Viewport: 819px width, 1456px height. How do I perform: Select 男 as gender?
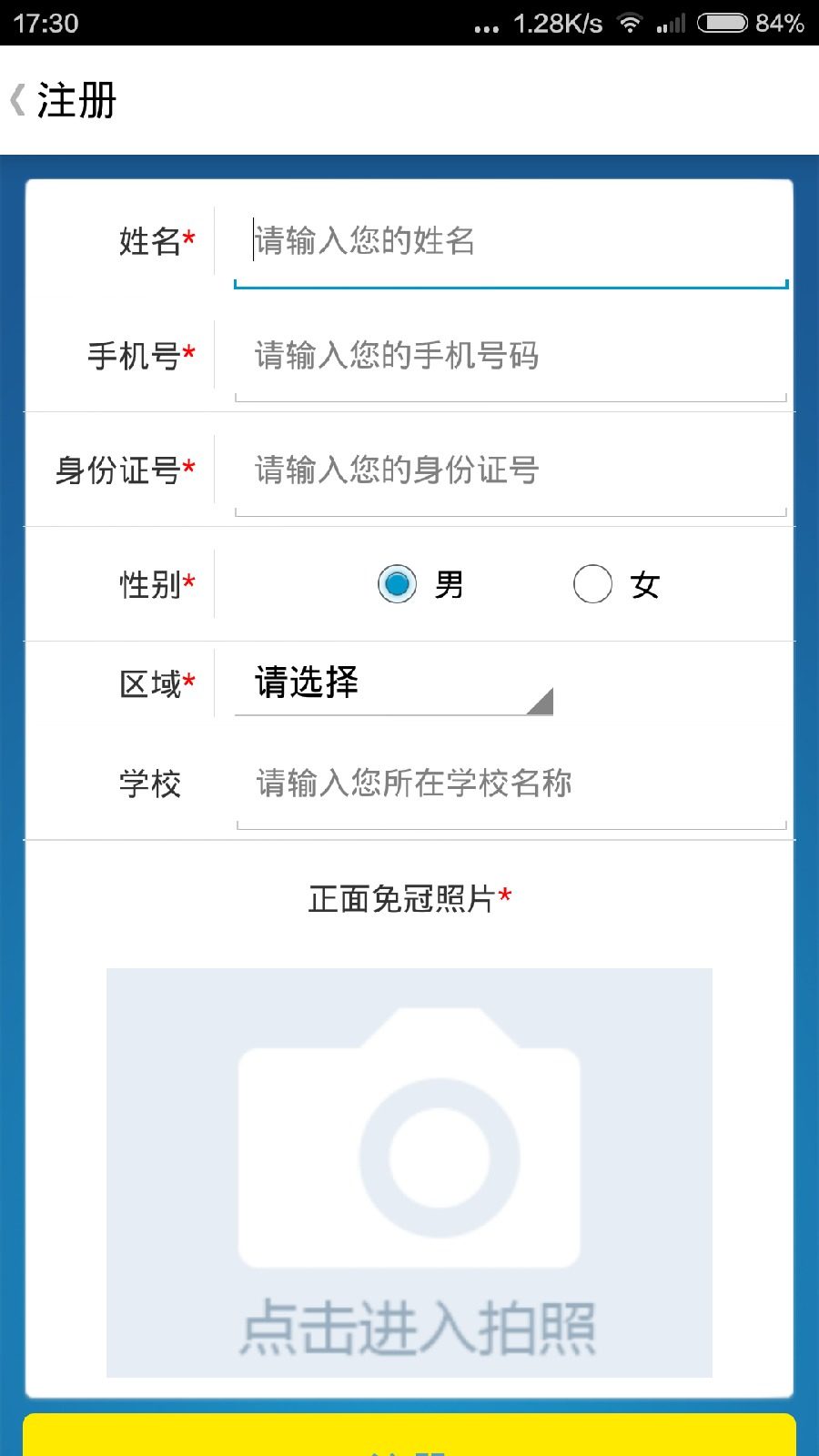[x=398, y=584]
